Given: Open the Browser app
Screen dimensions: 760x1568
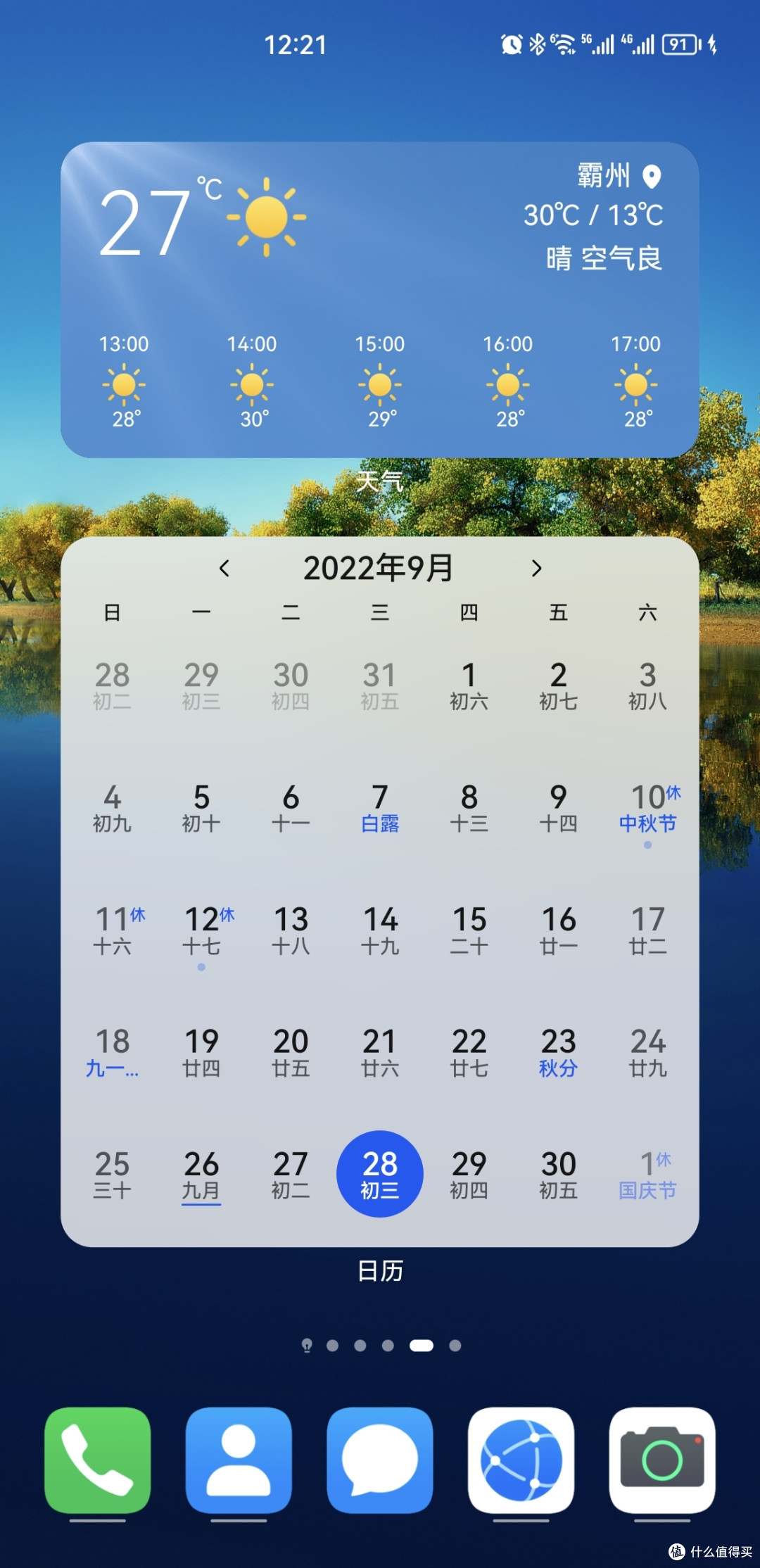Looking at the screenshot, I should point(521,1460).
